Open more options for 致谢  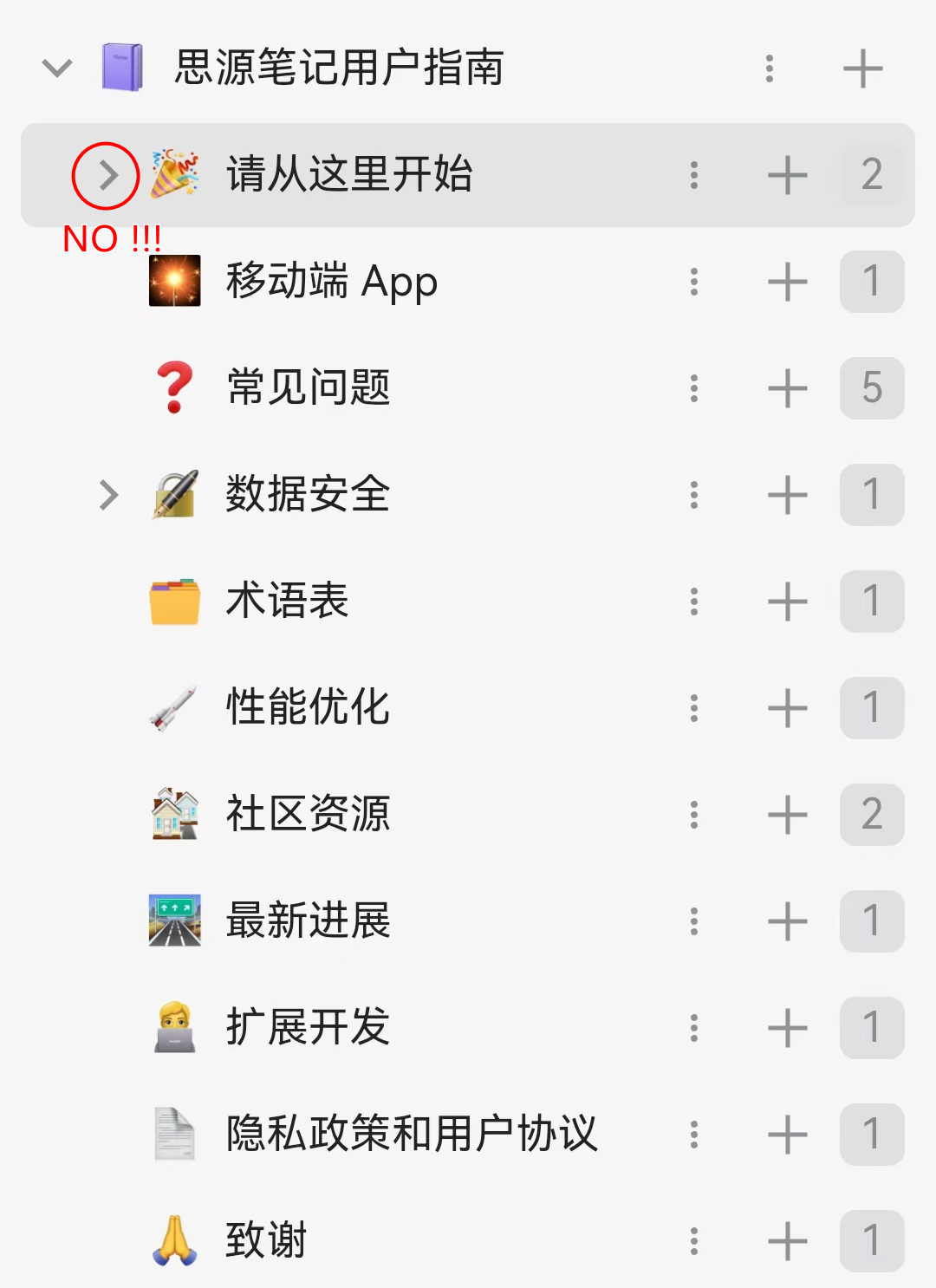(x=694, y=1241)
